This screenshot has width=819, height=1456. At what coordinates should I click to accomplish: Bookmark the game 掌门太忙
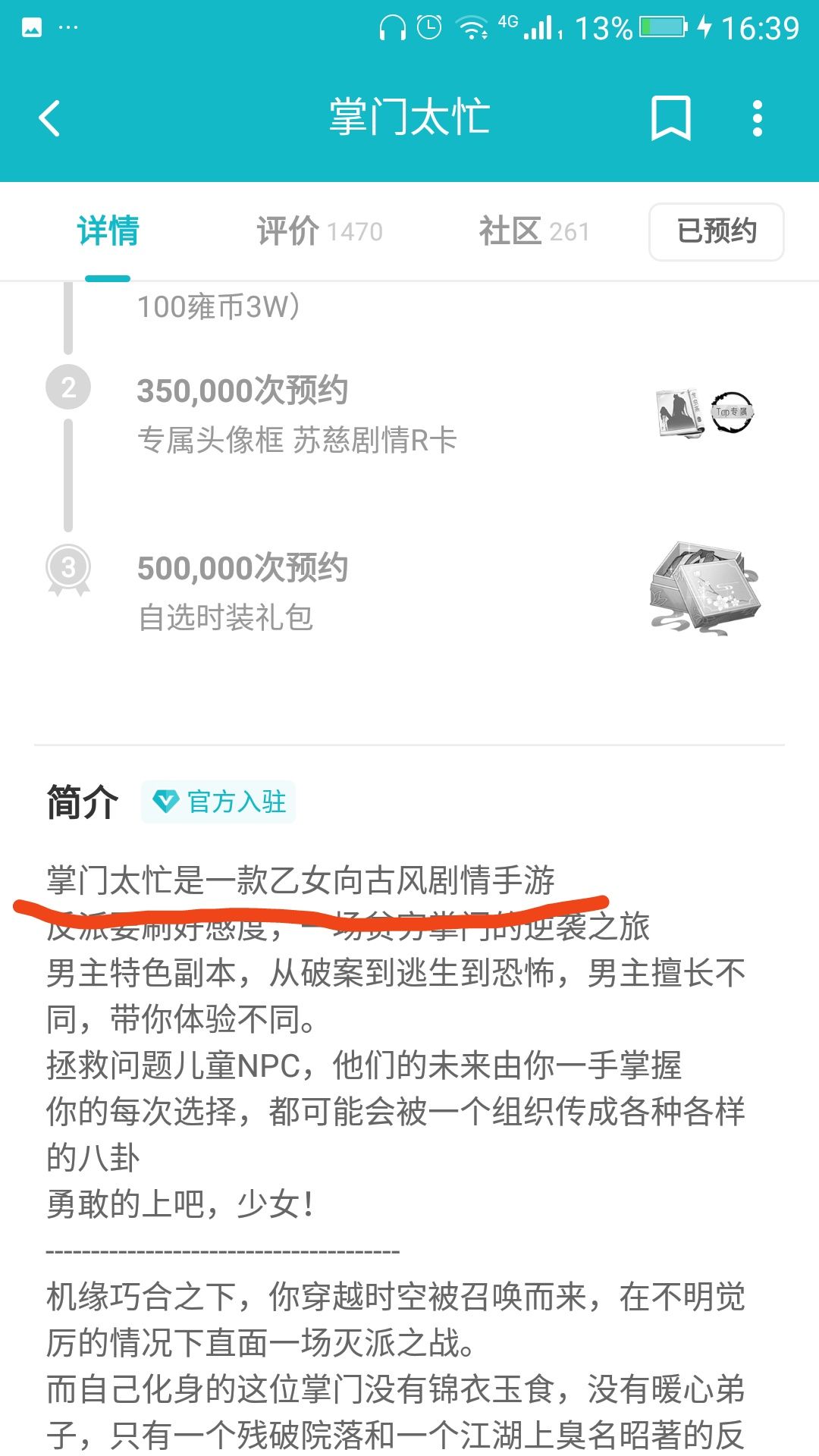point(671,118)
